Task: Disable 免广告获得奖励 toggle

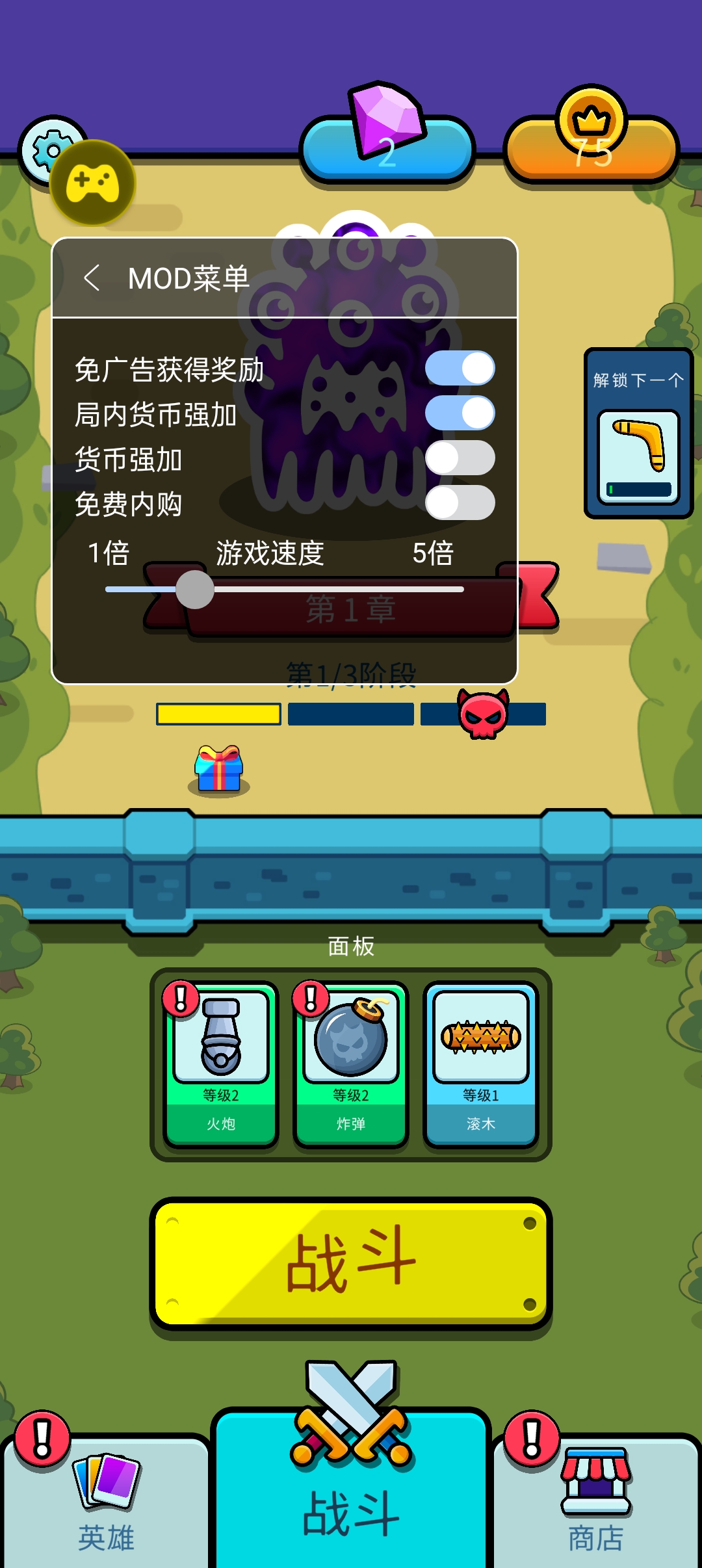Action: coord(460,369)
